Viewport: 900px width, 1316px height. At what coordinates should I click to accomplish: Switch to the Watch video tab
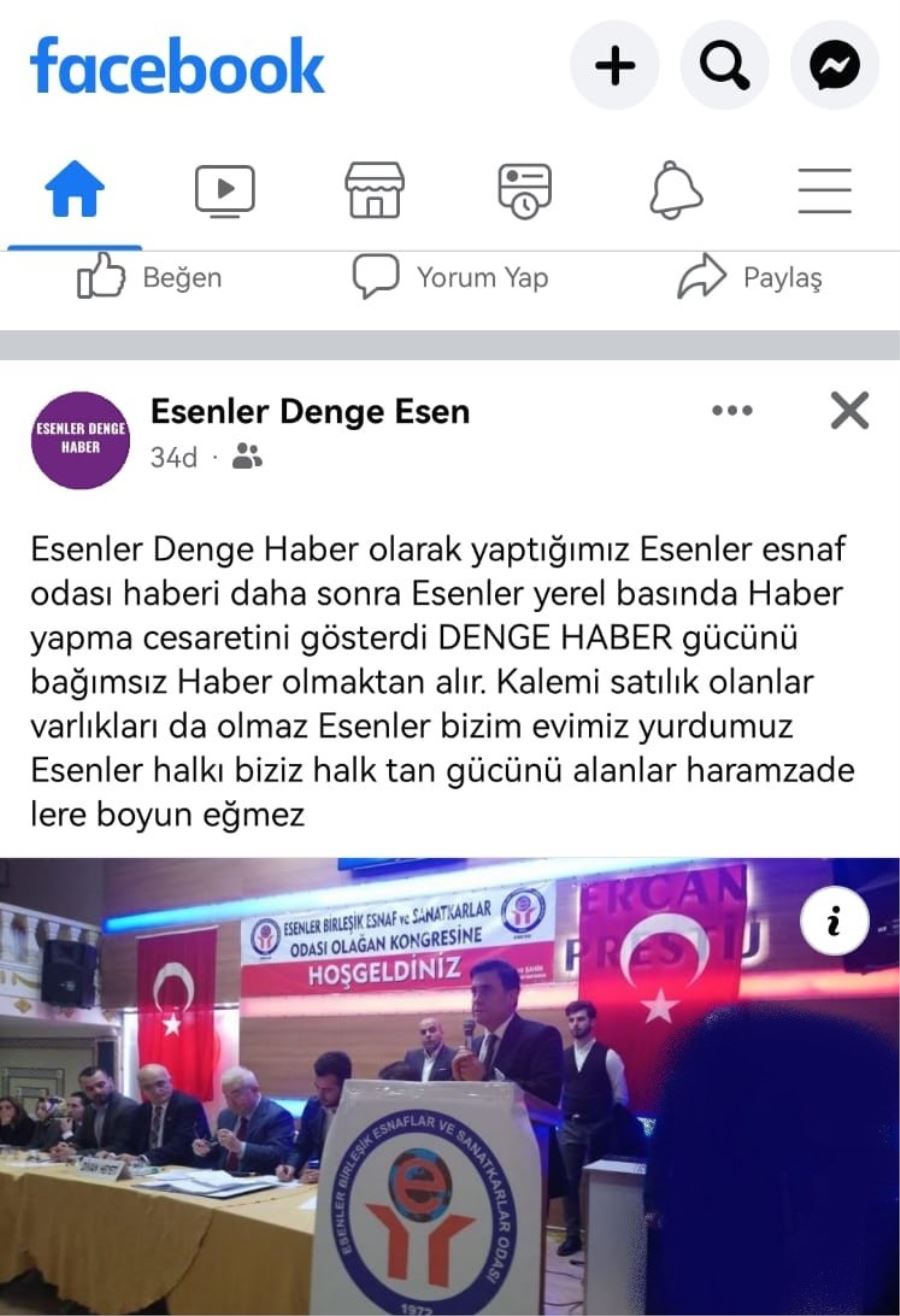coord(224,189)
